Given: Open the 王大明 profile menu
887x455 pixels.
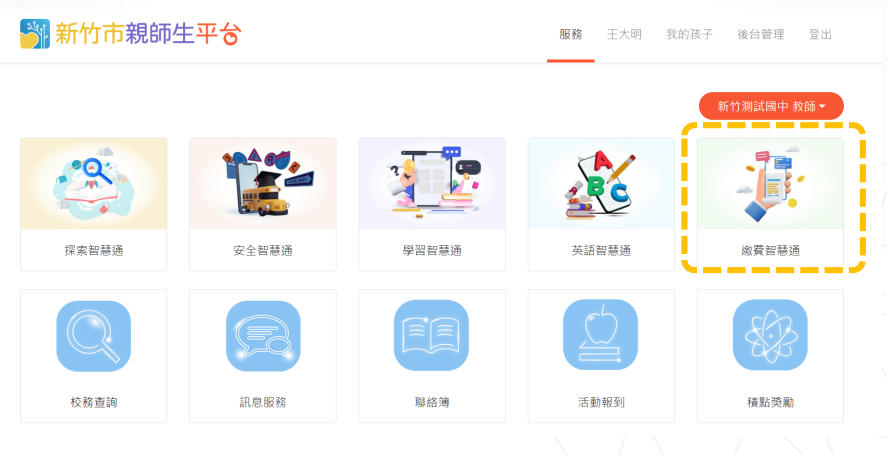Looking at the screenshot, I should tap(624, 34).
